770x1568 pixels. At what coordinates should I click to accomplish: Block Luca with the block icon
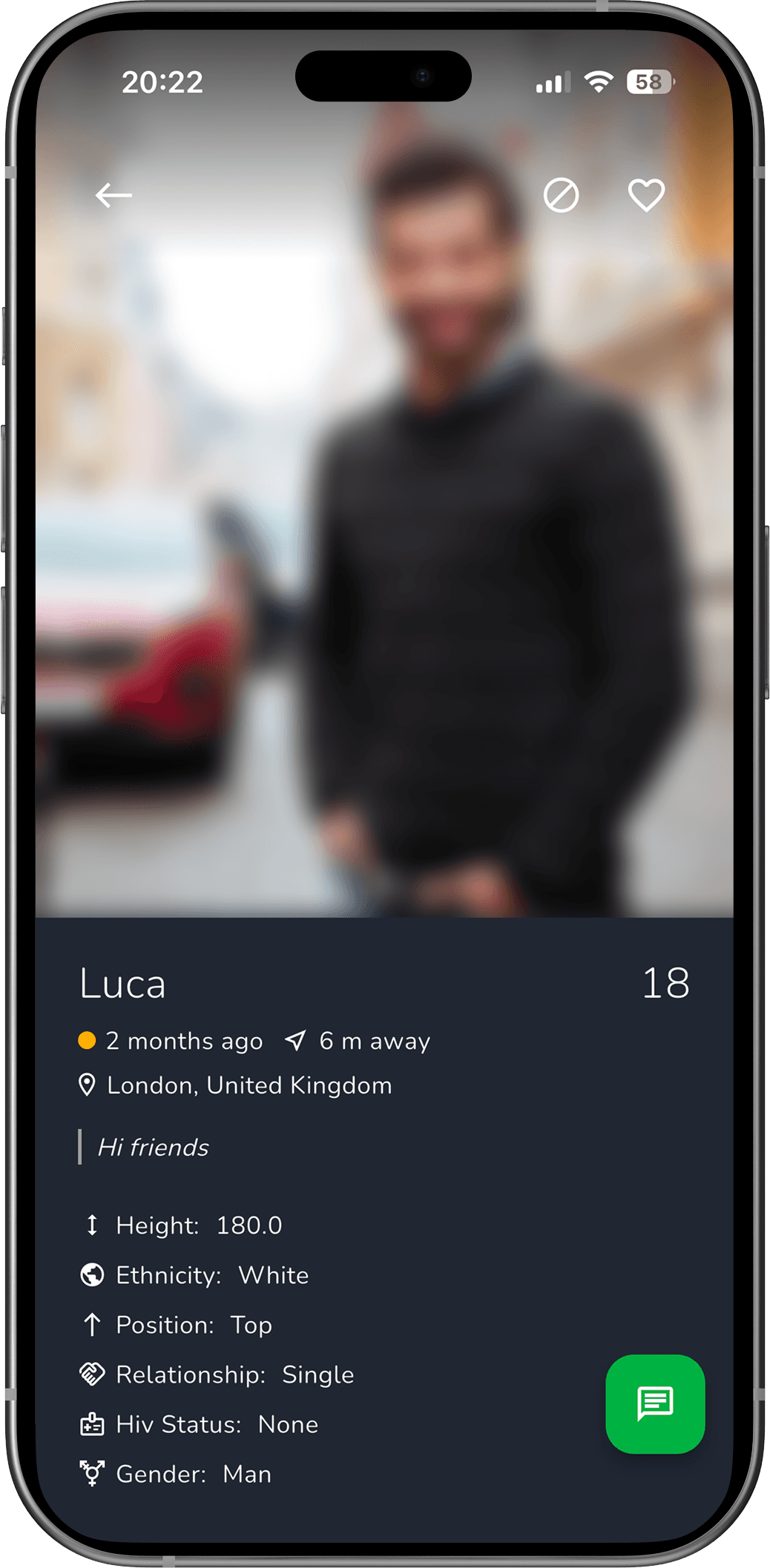tap(561, 196)
